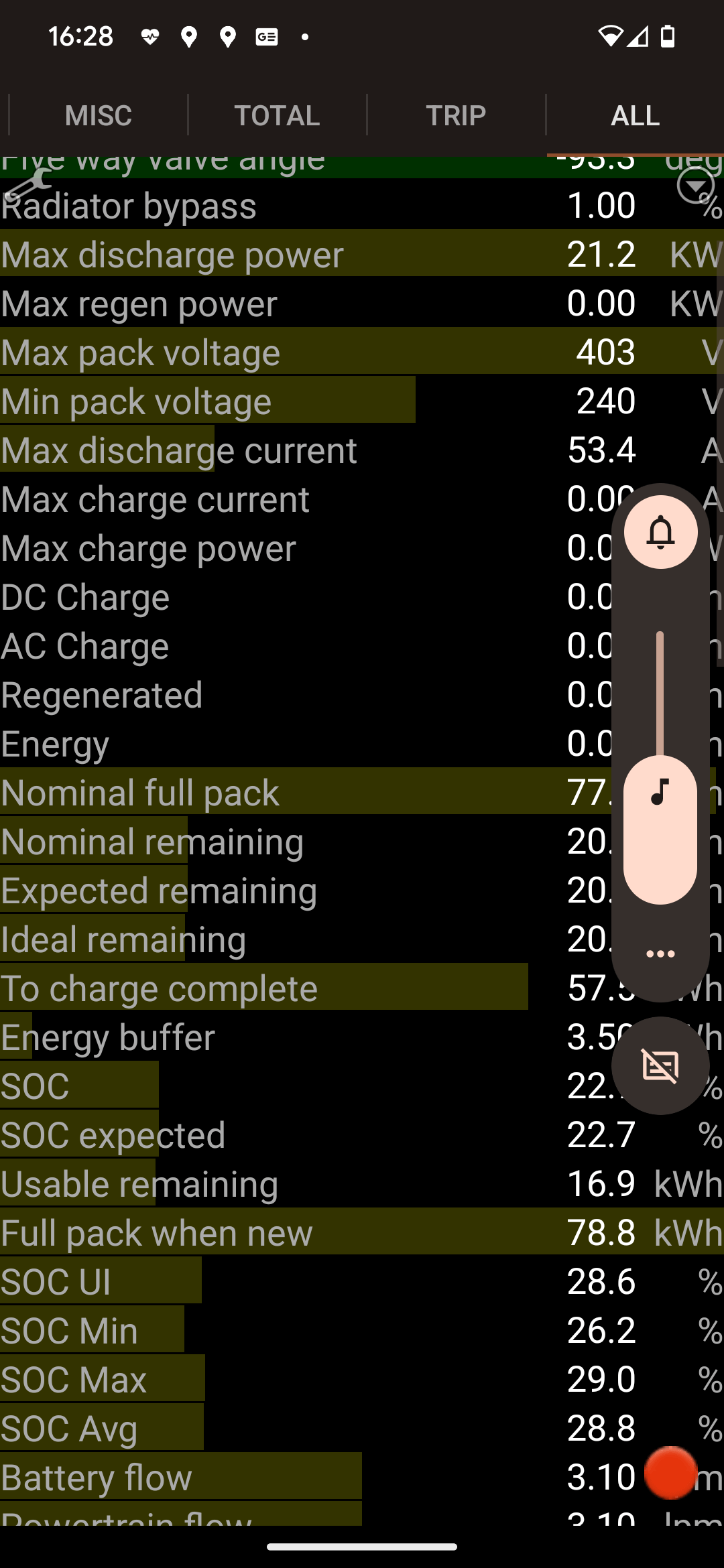Tap the ringer mode bell icon

(x=660, y=533)
